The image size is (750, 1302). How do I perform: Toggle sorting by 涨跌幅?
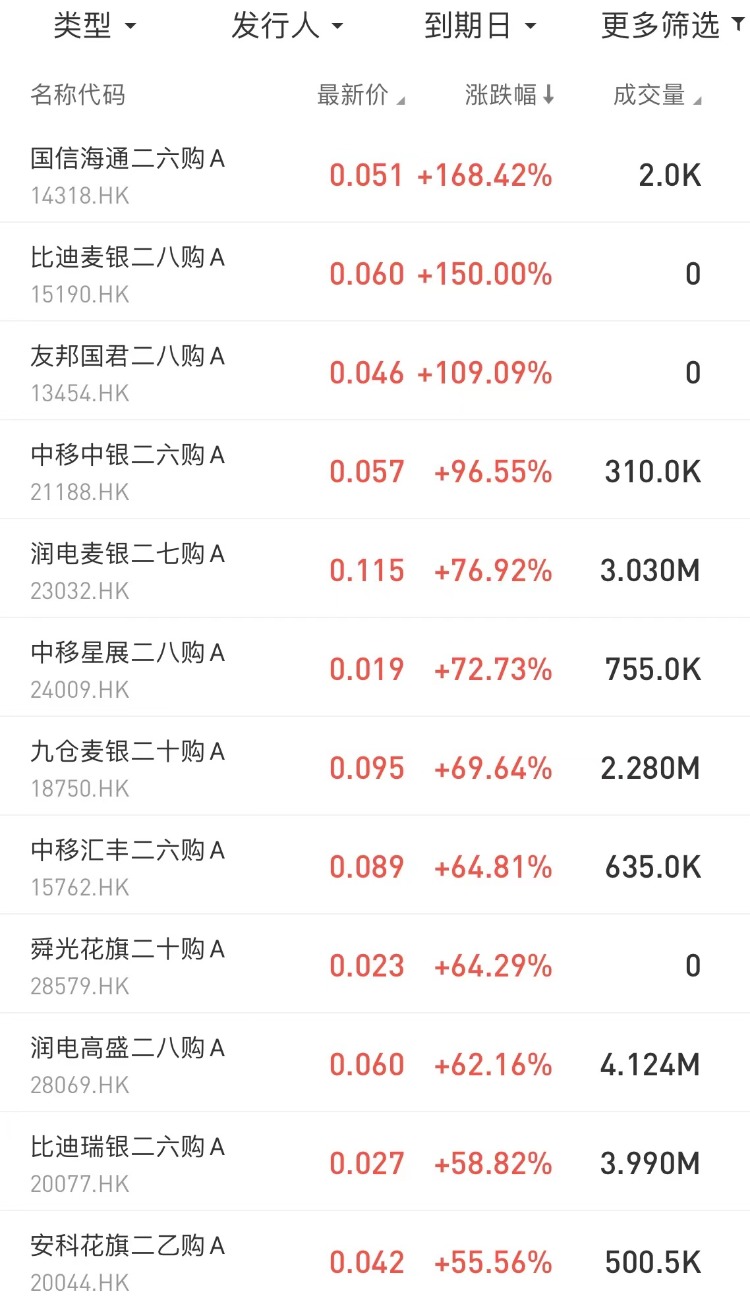coord(509,96)
